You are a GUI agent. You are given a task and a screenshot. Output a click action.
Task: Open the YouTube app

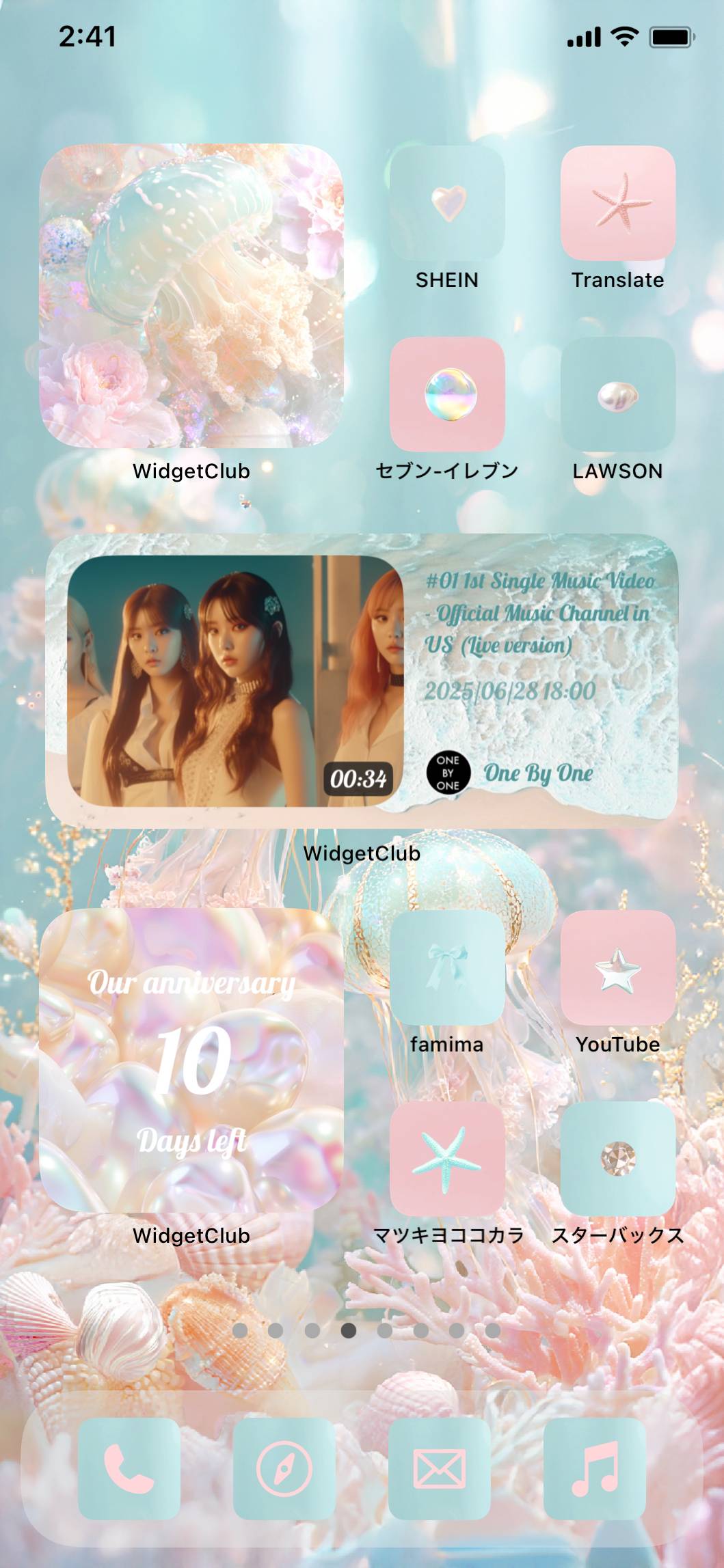618,967
